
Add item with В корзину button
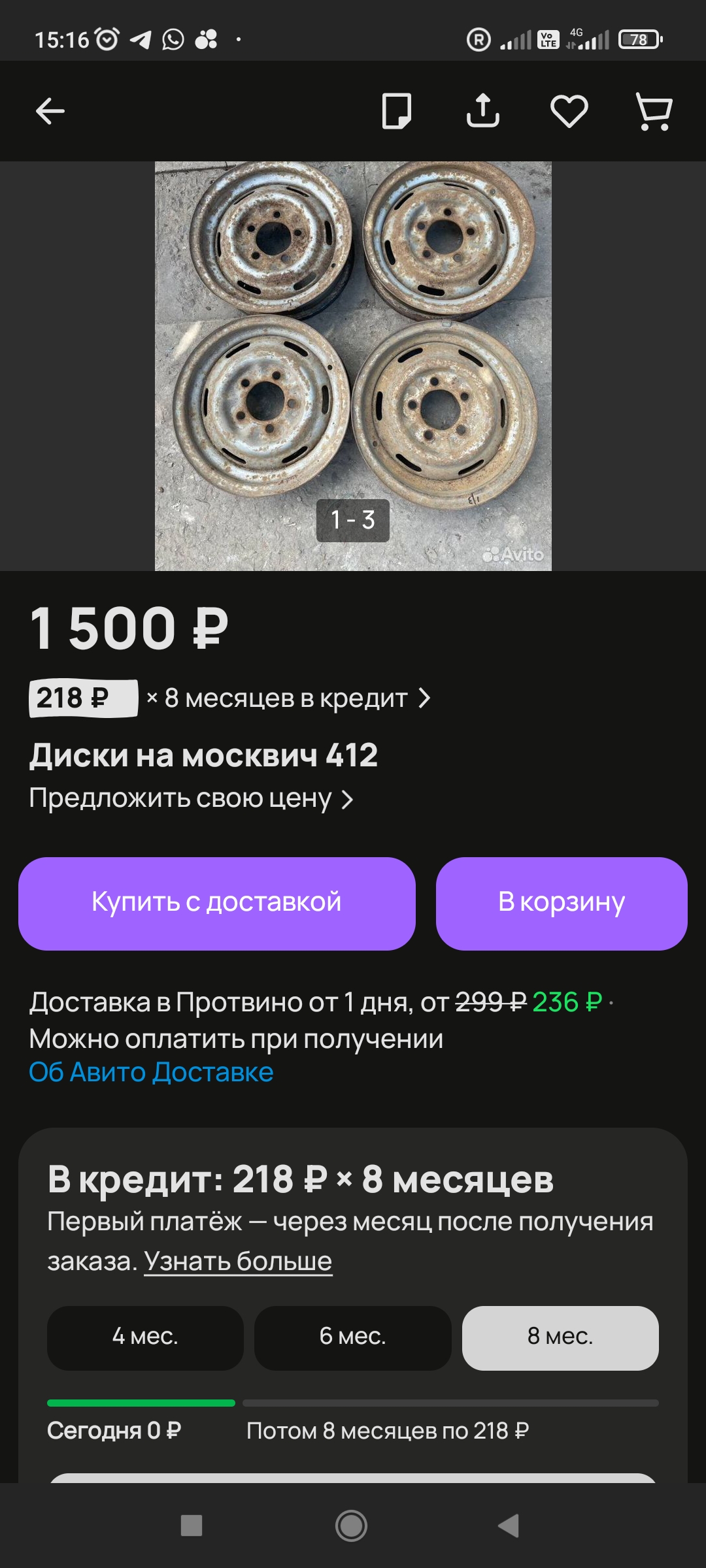pos(562,904)
